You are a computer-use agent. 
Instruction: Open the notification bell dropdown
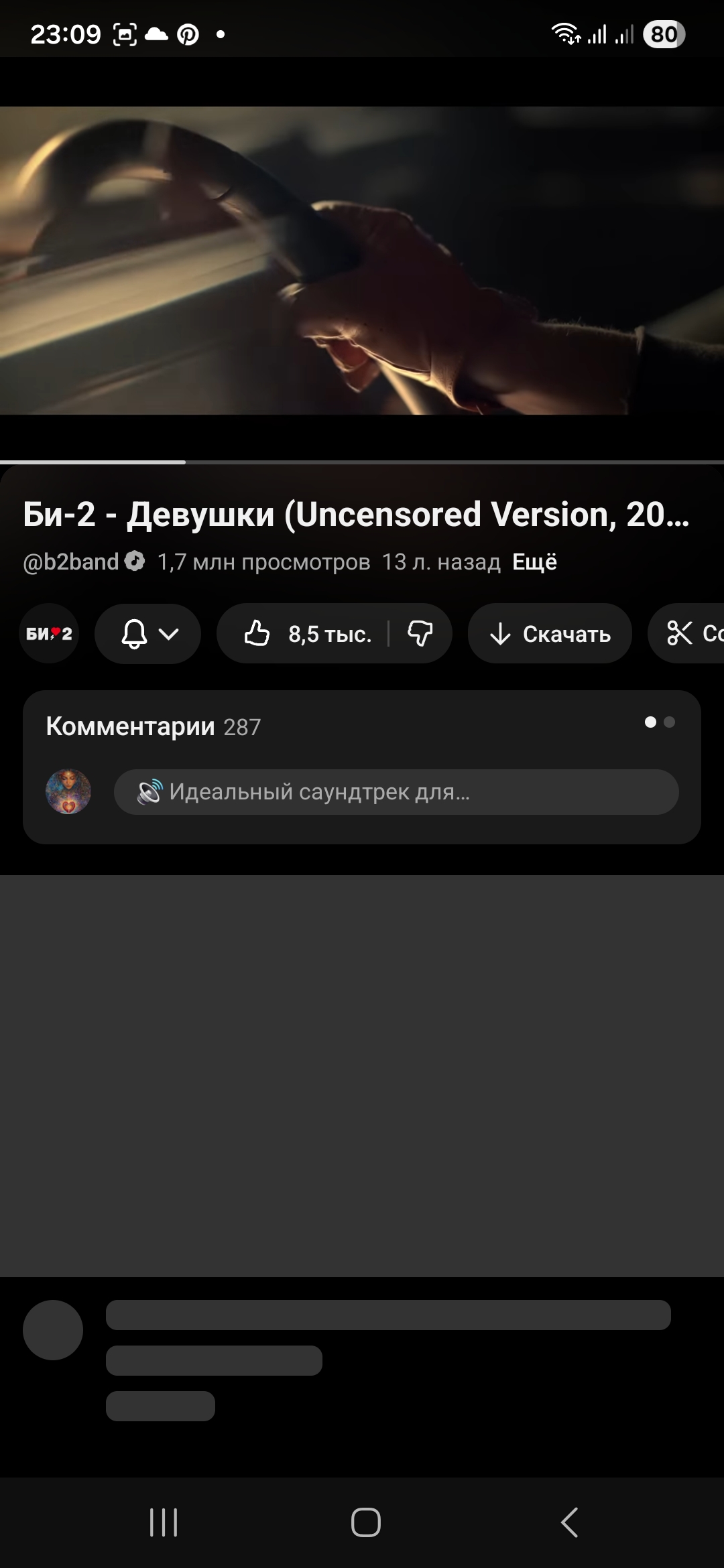[x=148, y=634]
